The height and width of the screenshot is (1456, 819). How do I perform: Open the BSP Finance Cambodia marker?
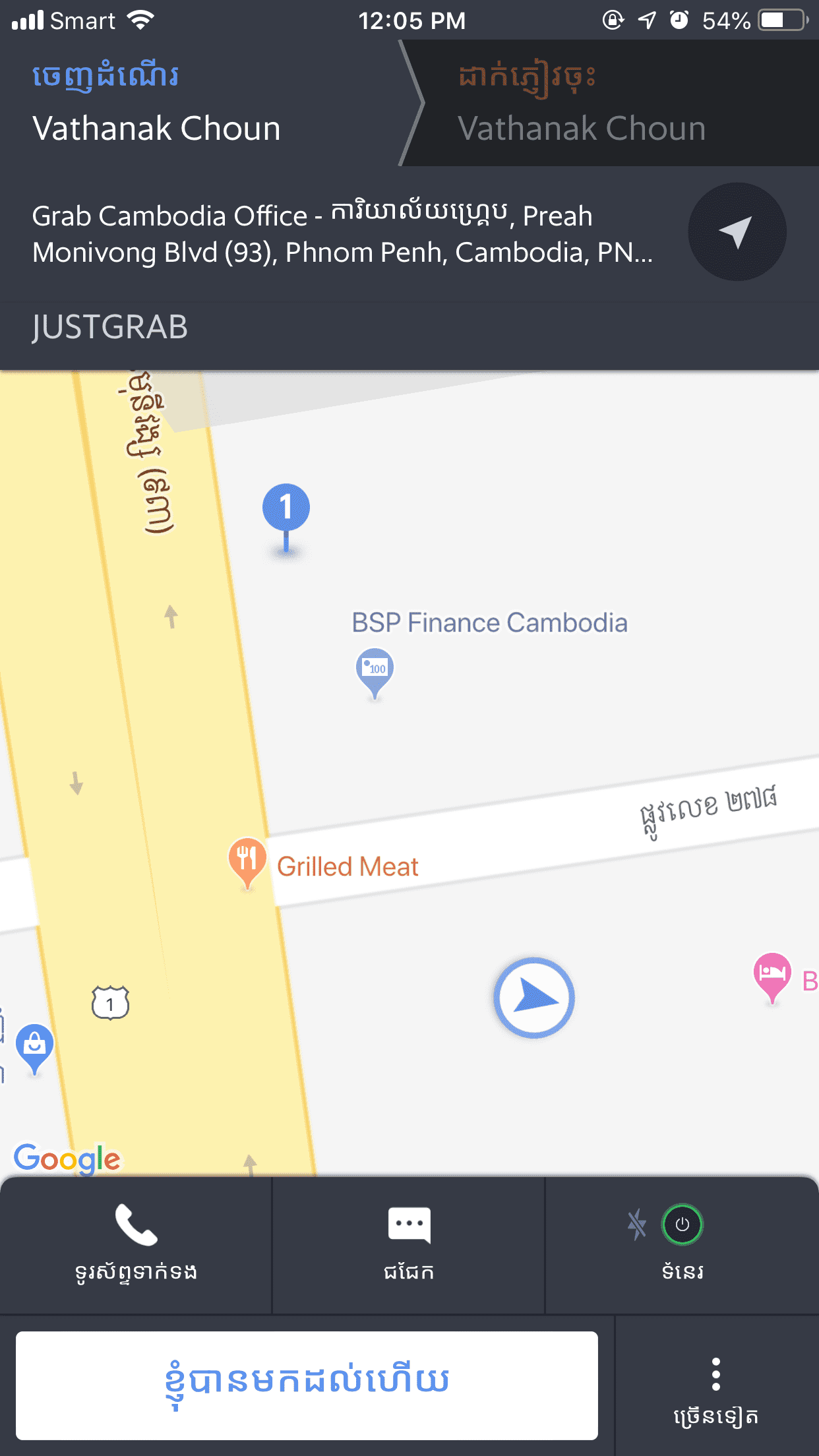pyautogui.click(x=375, y=673)
